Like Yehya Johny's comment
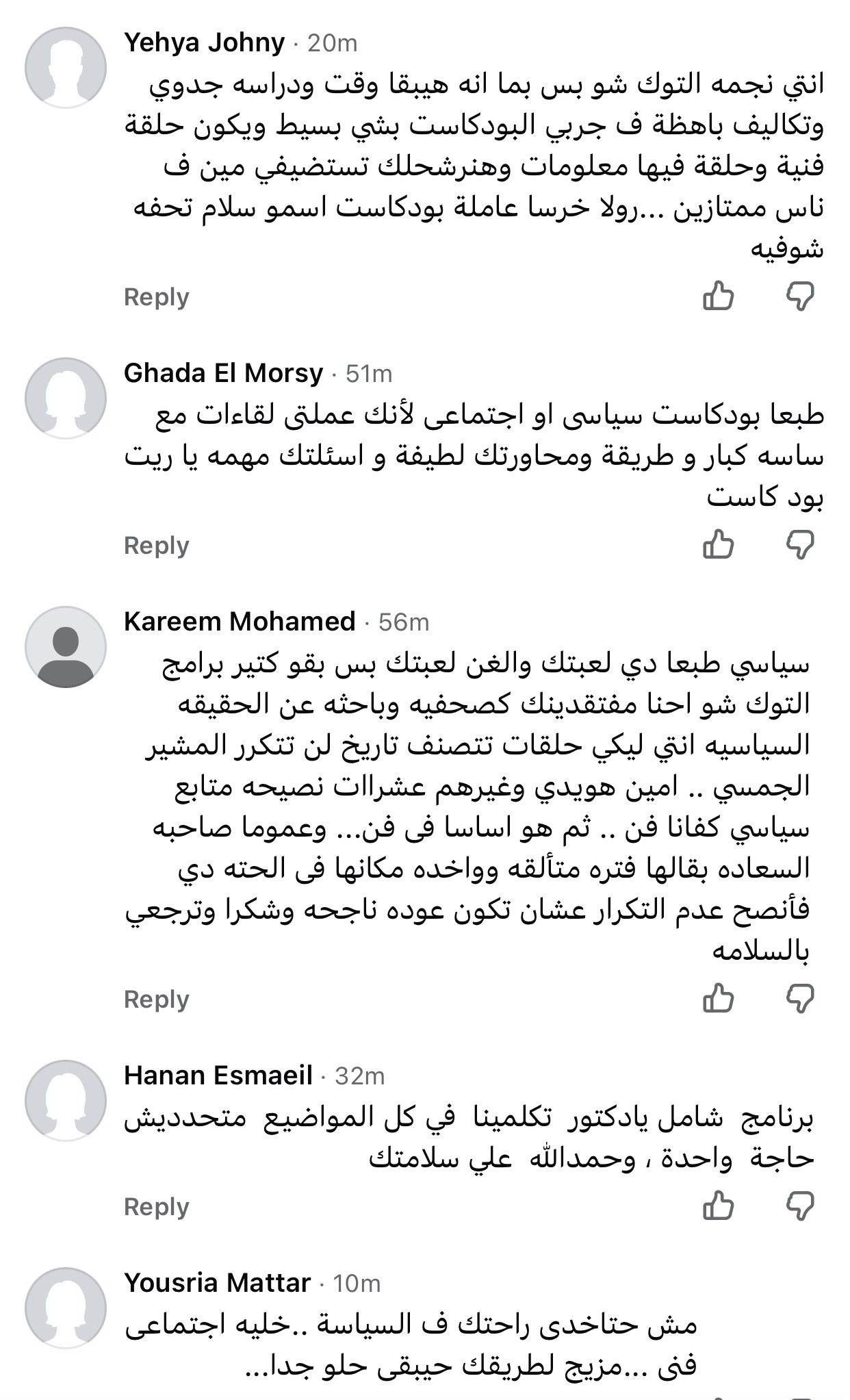The height and width of the screenshot is (1400, 850). 718,296
